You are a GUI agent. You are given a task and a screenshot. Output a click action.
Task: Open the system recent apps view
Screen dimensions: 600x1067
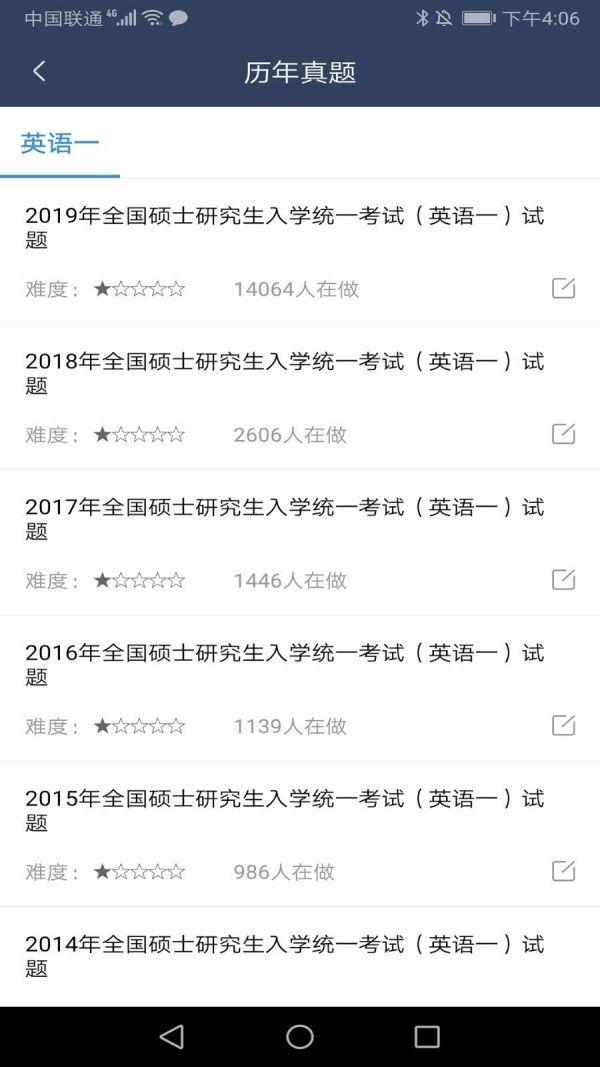(427, 1036)
